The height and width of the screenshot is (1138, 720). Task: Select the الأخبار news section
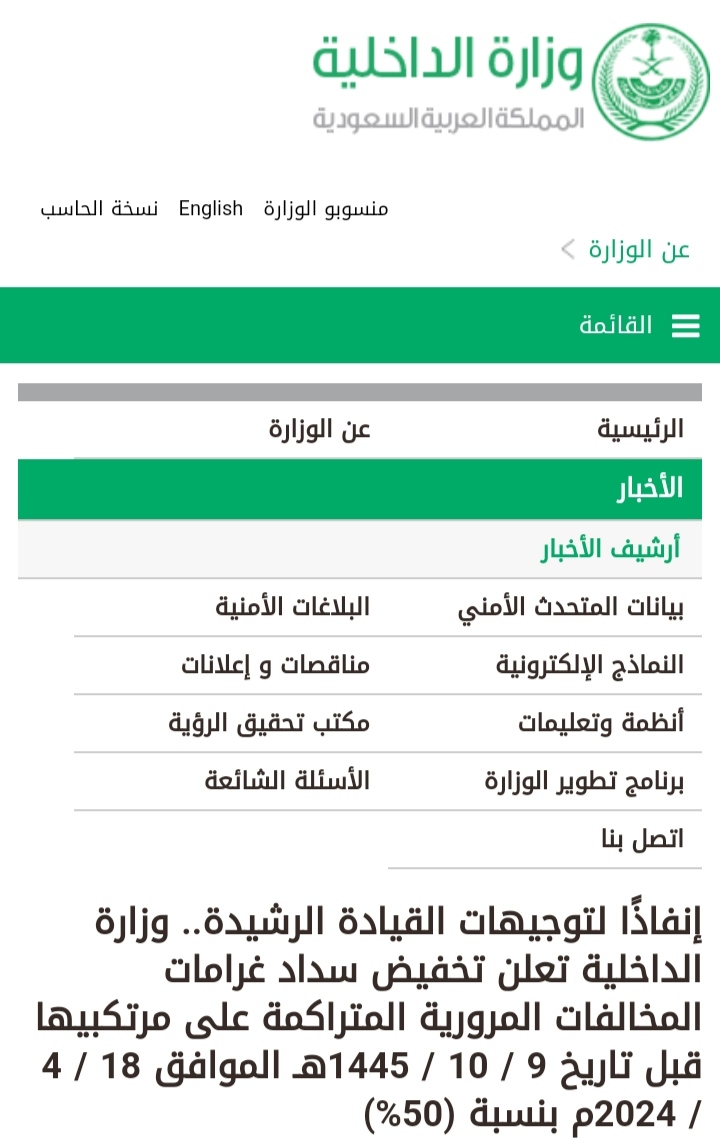pyautogui.click(x=650, y=489)
